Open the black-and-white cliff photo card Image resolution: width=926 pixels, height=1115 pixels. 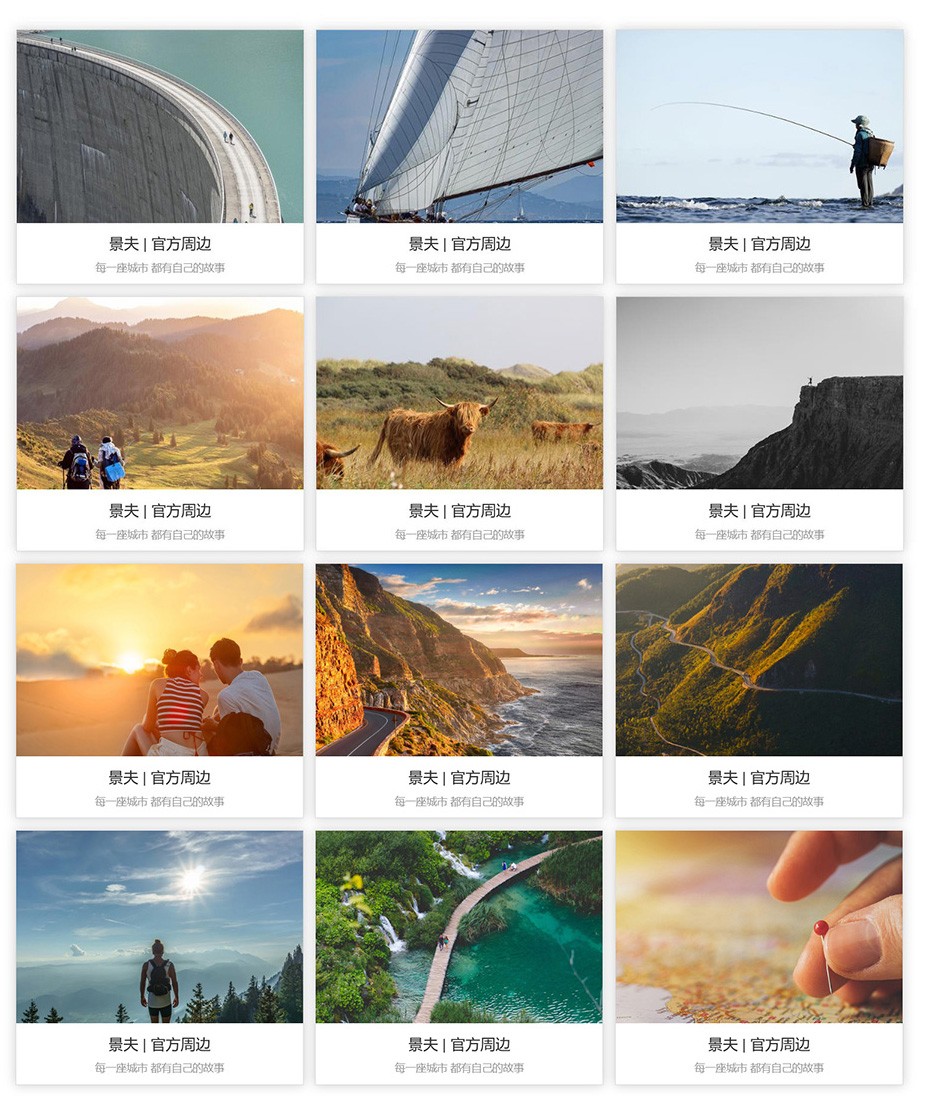pos(759,393)
